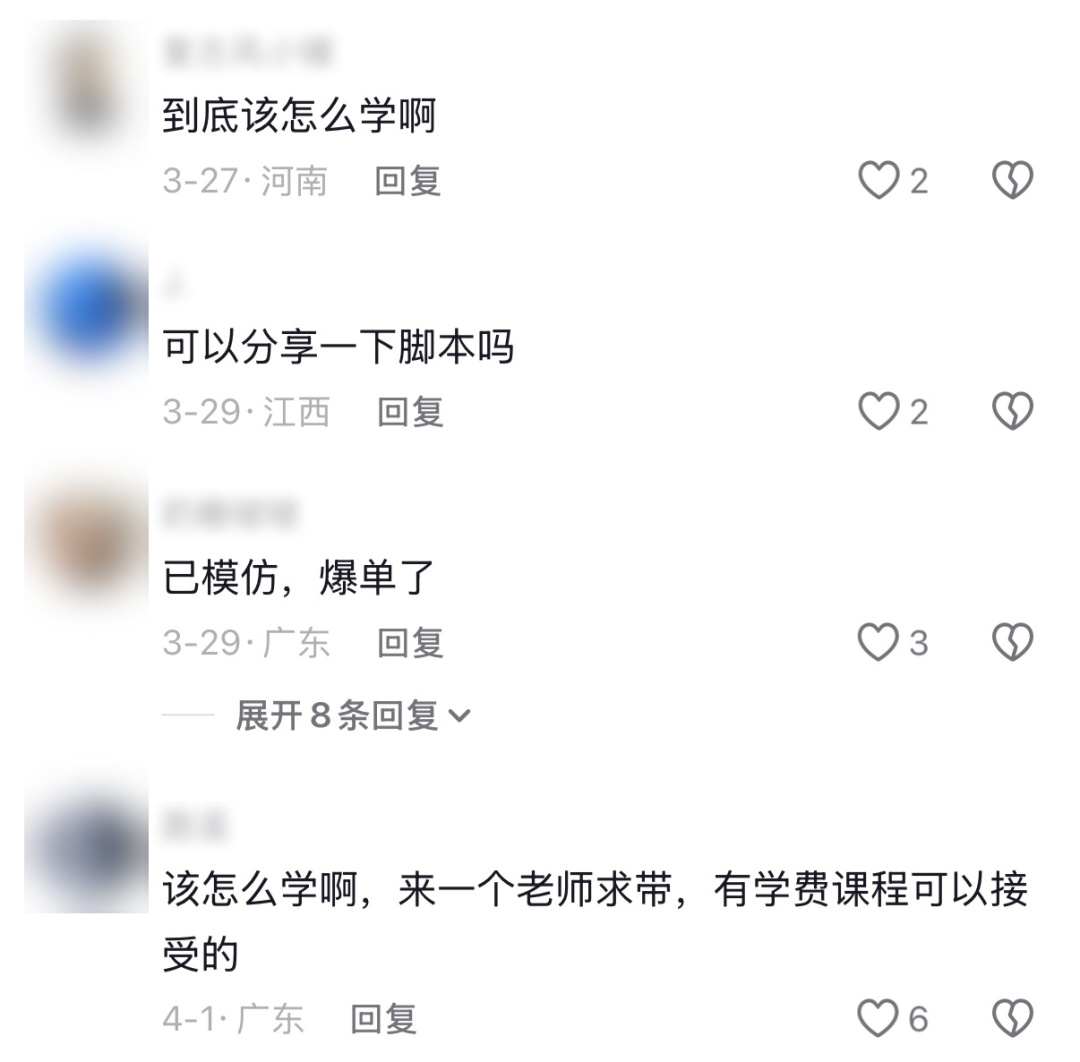Like the comment 到底该怎么学啊
Image resolution: width=1080 pixels, height=1062 pixels.
pyautogui.click(x=879, y=180)
